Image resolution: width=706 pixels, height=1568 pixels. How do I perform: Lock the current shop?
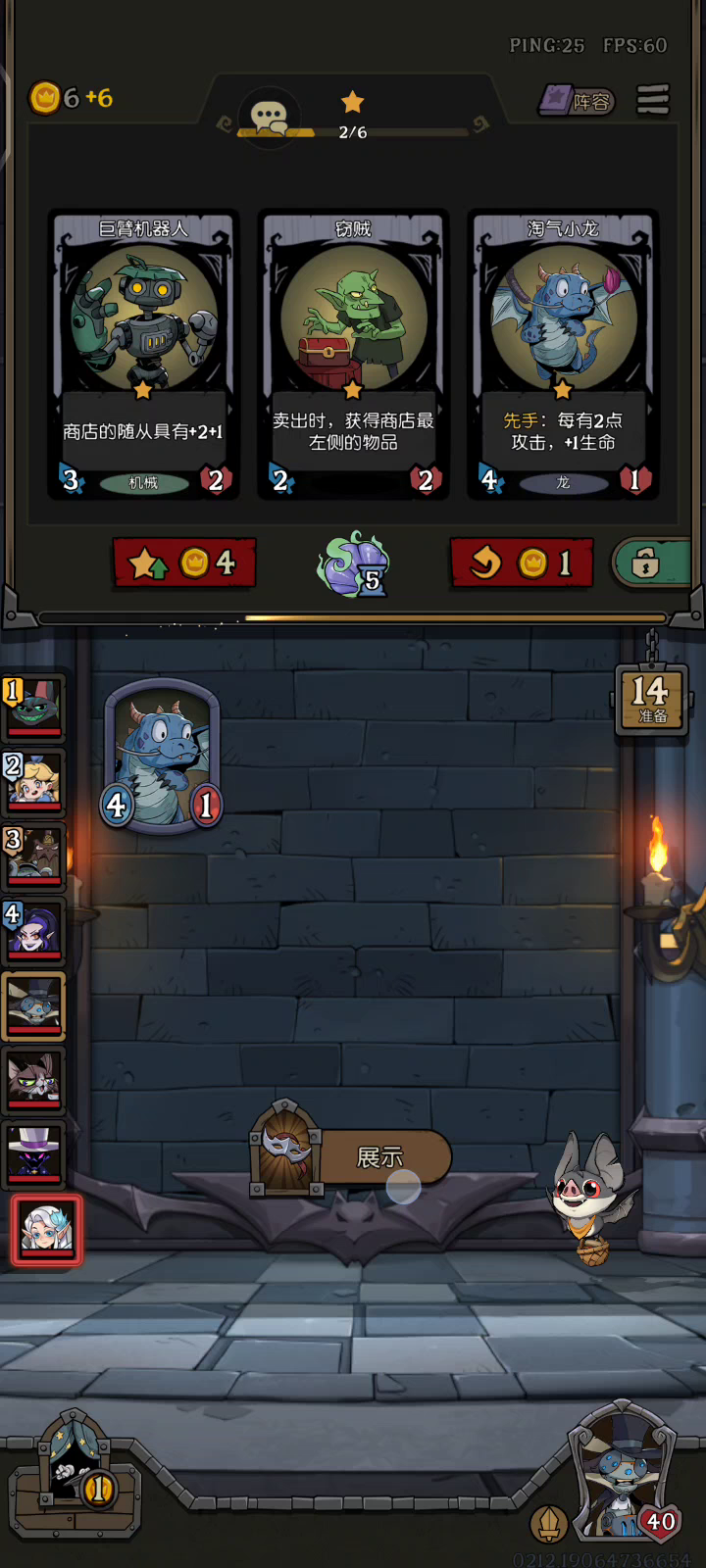tap(651, 563)
